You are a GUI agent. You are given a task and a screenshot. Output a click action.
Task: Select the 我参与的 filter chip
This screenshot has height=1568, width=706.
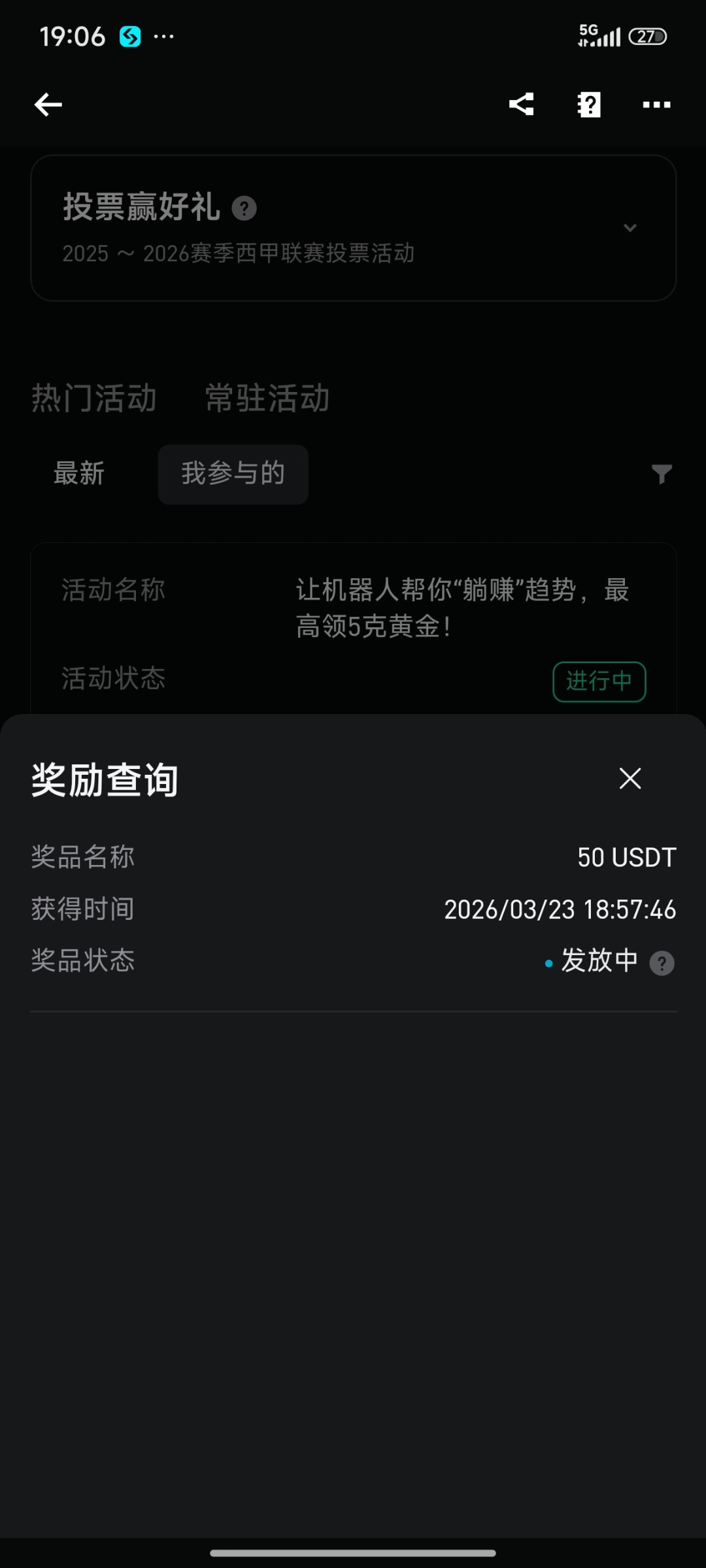click(233, 474)
